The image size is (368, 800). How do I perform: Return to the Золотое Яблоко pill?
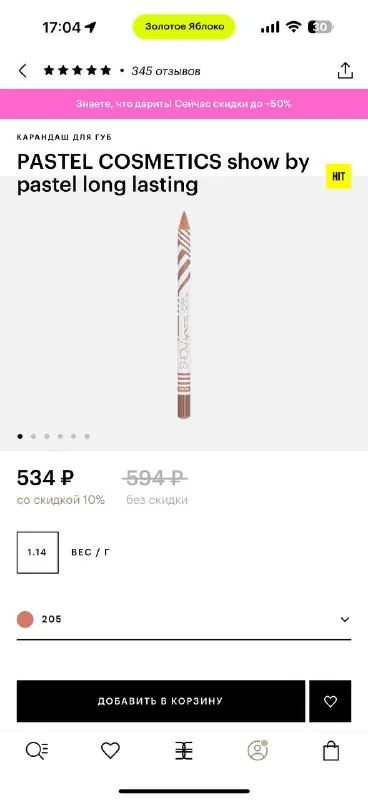coord(184,27)
